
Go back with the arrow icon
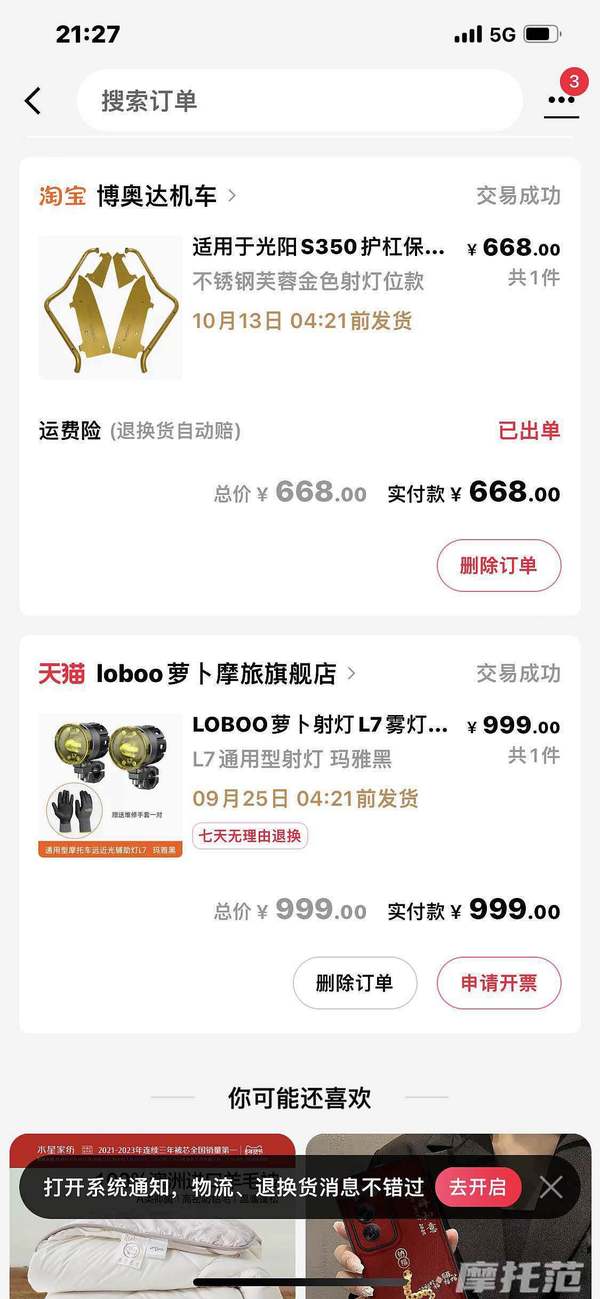pos(33,100)
